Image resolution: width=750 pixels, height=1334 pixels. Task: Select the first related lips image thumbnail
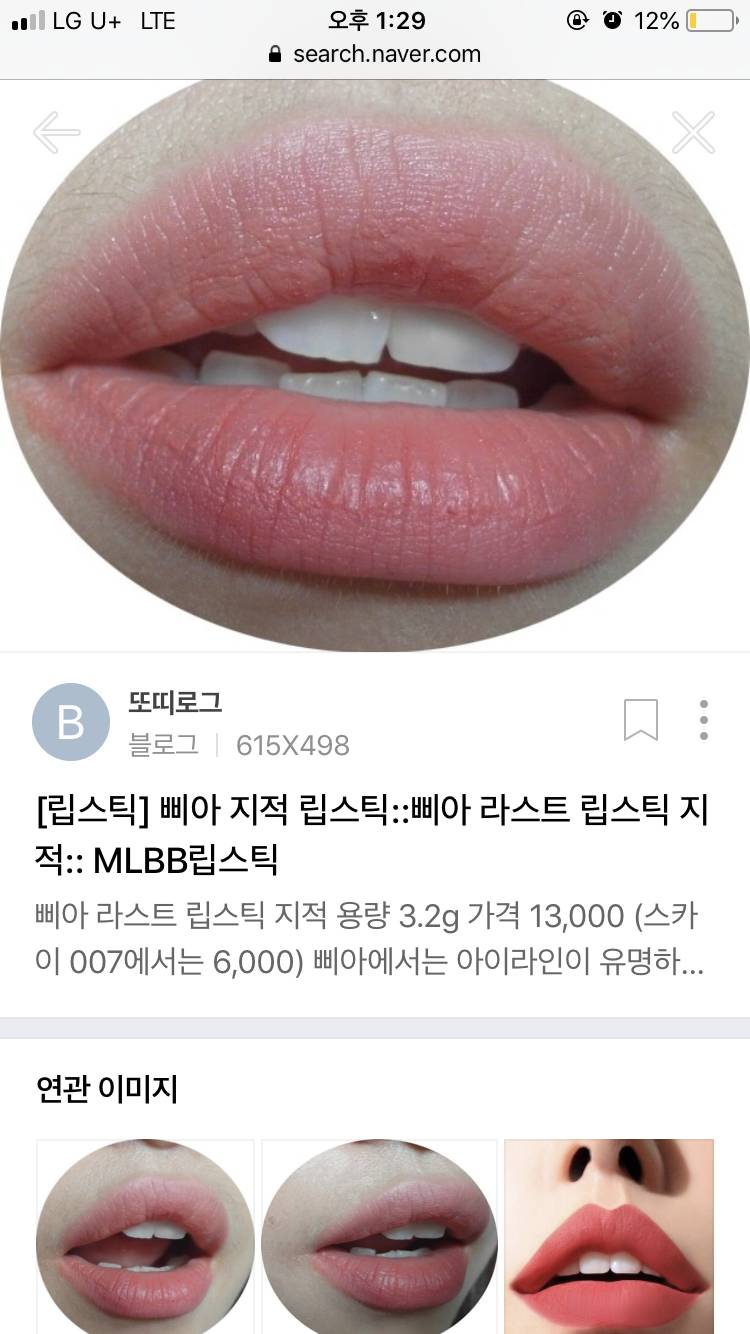[145, 1238]
